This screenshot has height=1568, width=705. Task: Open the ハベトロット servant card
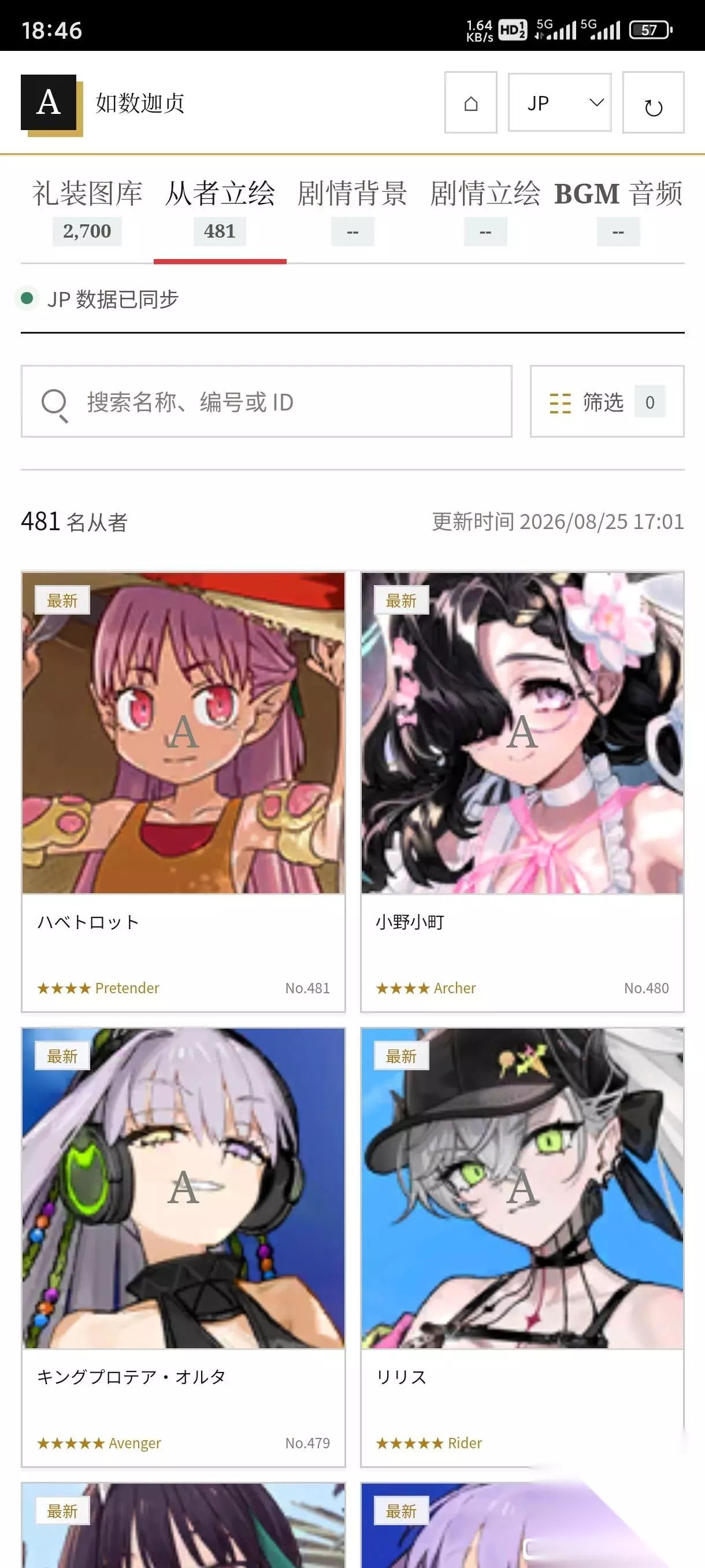[x=183, y=792]
